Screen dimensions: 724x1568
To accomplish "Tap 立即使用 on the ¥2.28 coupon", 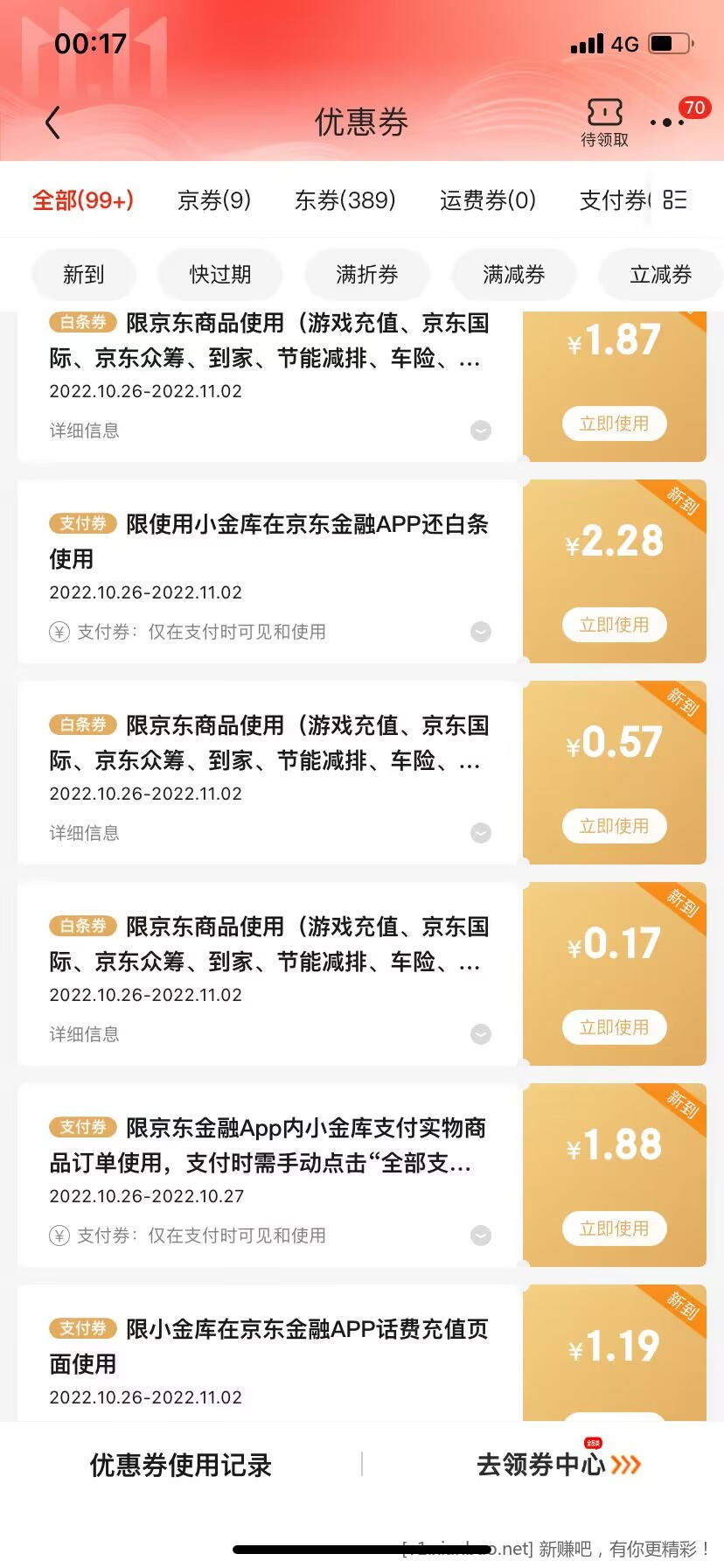I will 614,625.
